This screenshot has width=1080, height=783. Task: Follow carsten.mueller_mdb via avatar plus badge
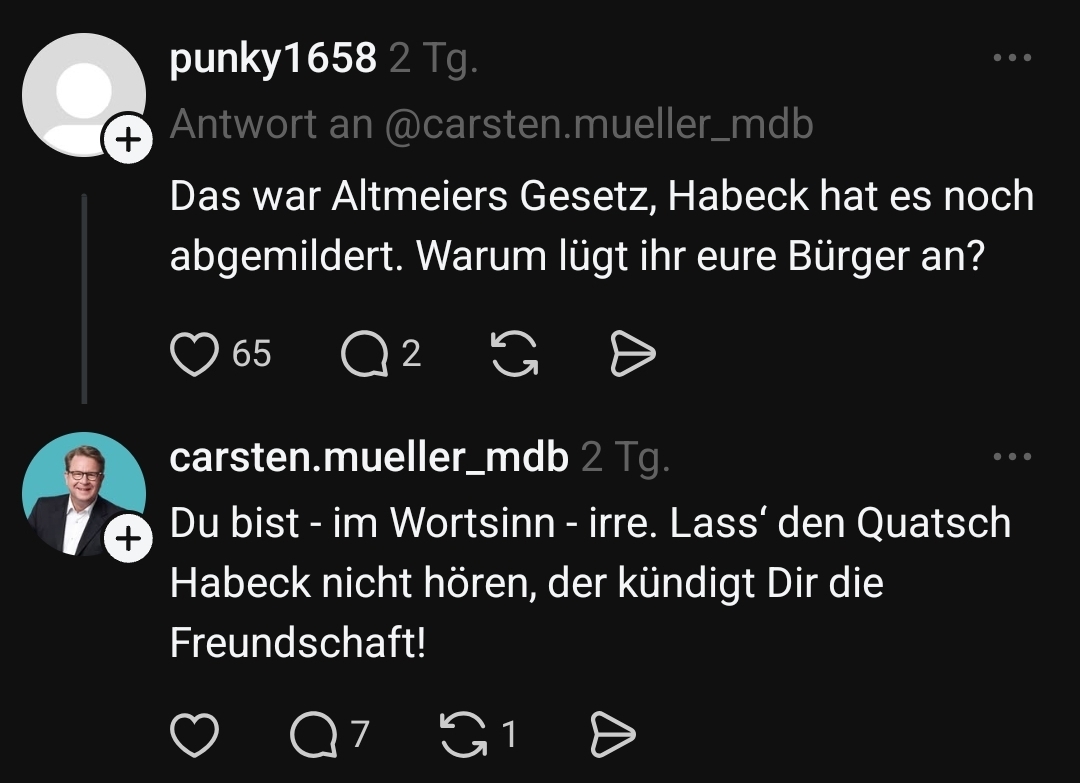click(127, 540)
